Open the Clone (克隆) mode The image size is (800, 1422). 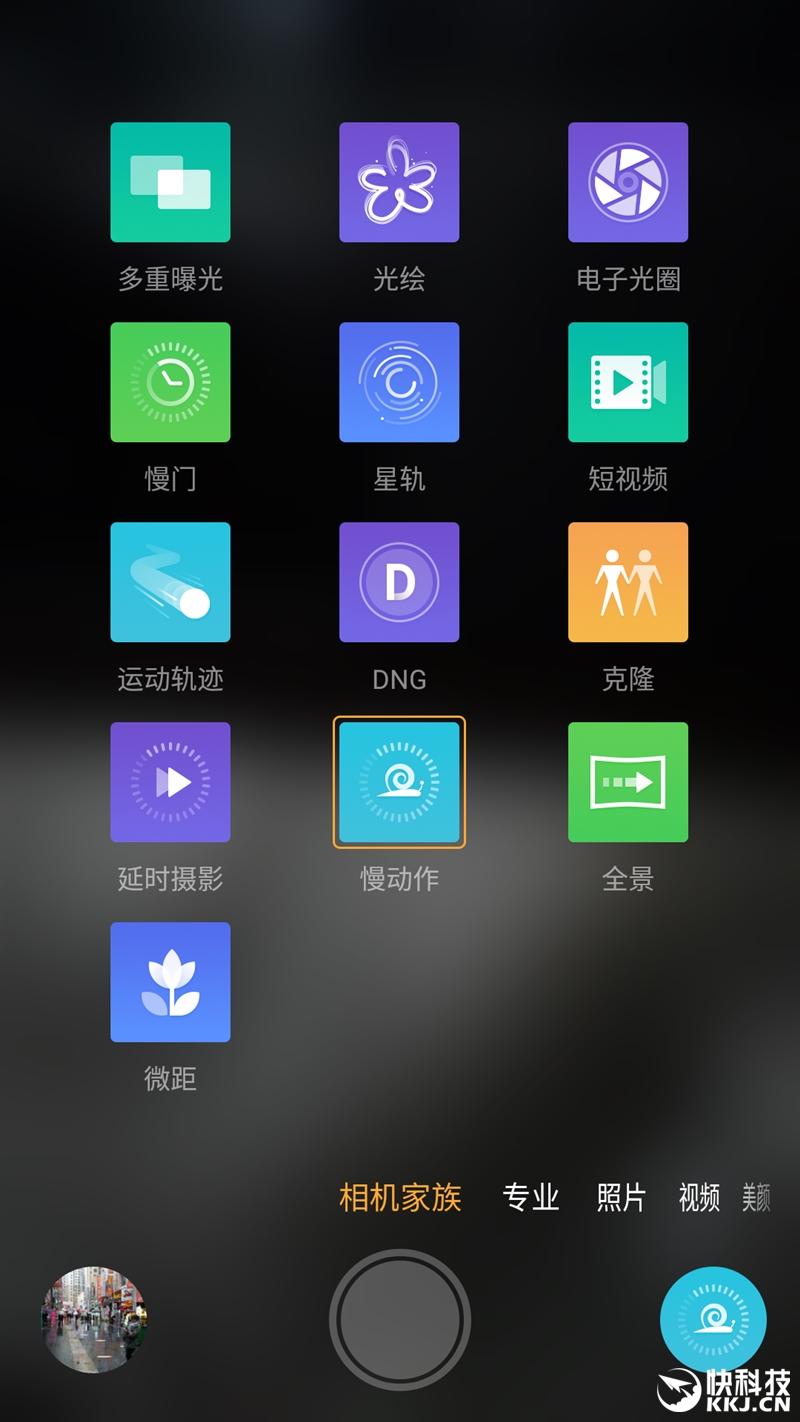[x=628, y=582]
